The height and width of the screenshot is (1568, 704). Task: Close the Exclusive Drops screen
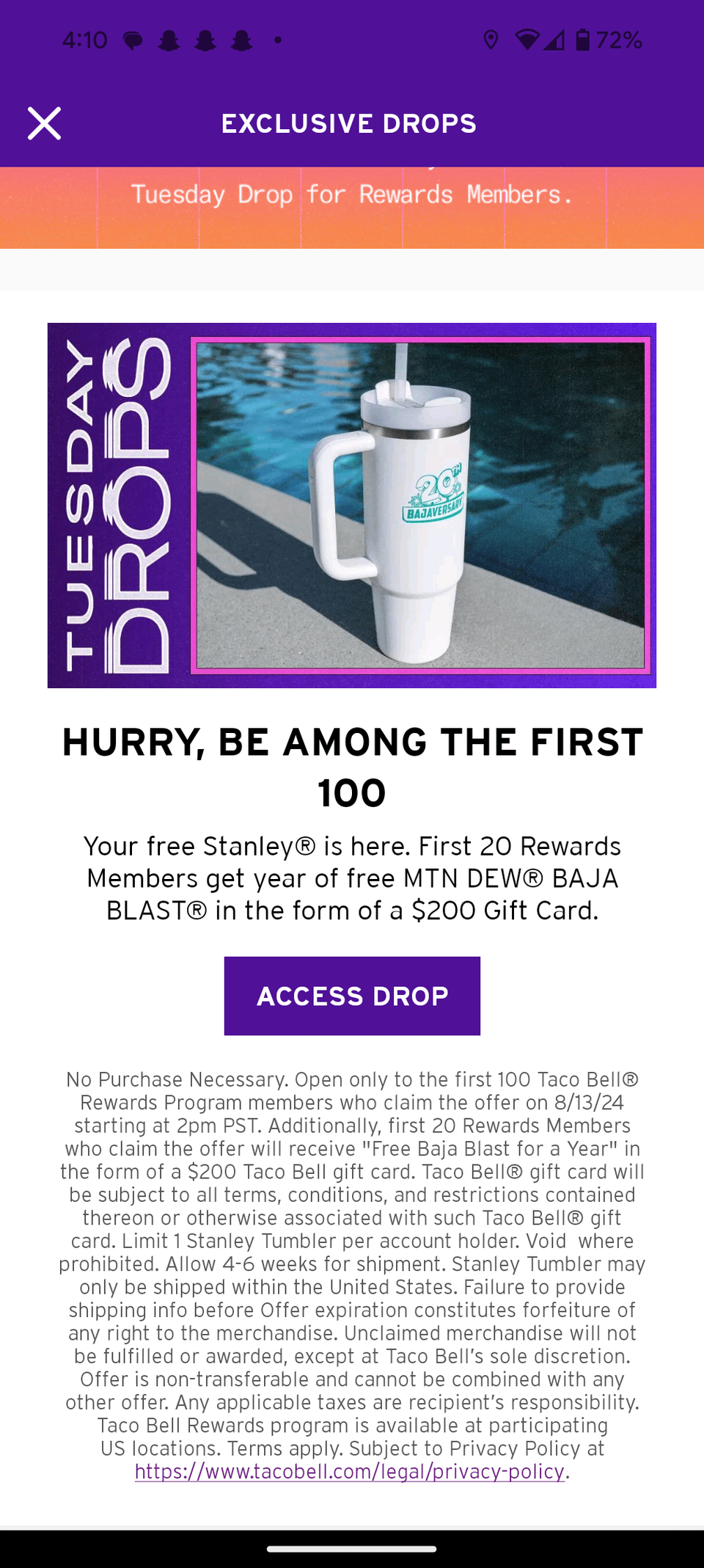(44, 123)
